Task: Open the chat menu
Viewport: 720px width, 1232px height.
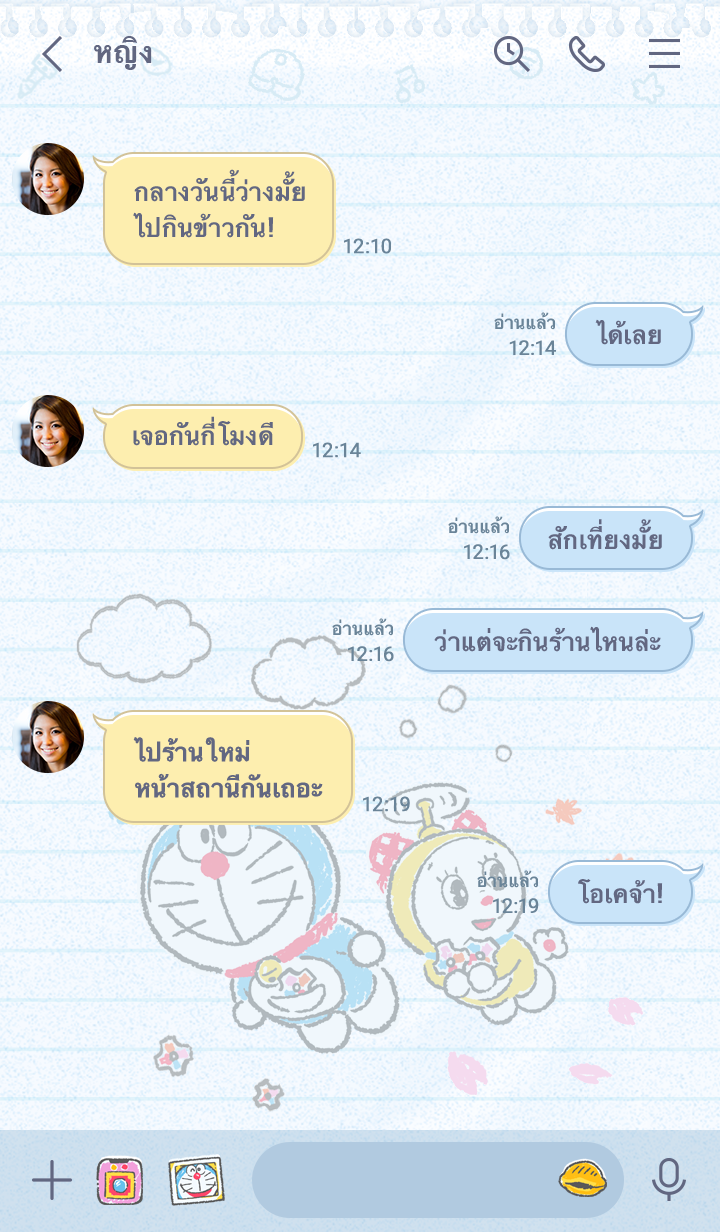Action: pos(664,54)
